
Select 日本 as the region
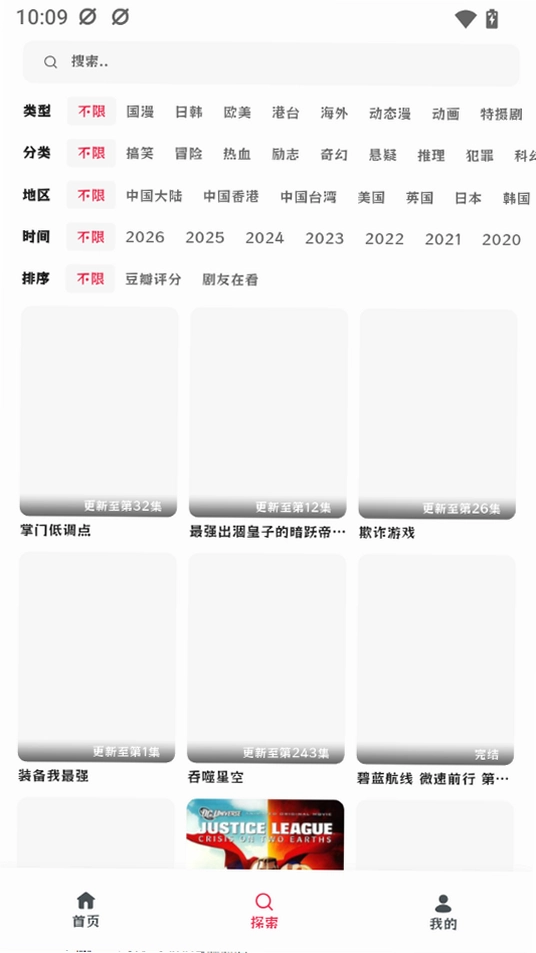point(468,198)
